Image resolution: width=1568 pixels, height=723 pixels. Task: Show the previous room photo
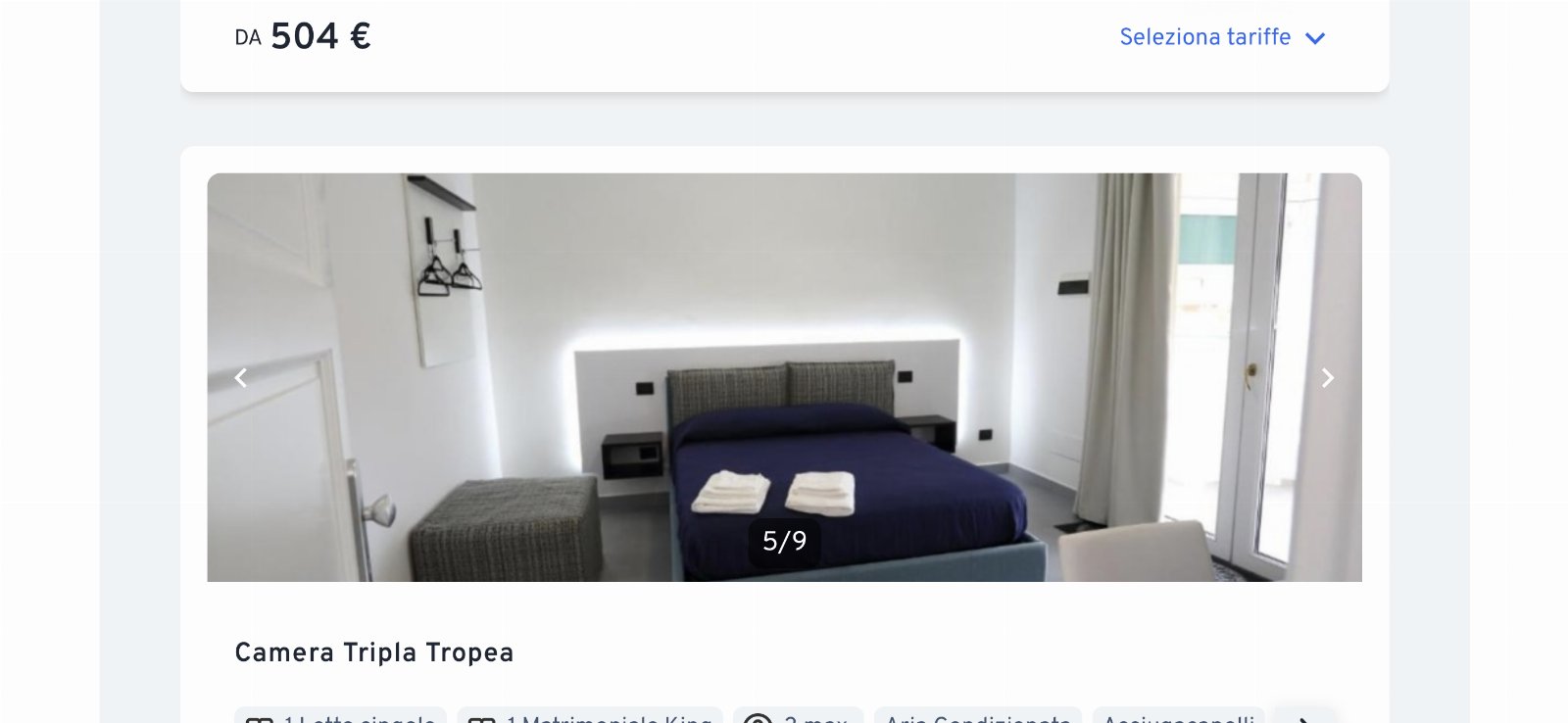point(241,378)
